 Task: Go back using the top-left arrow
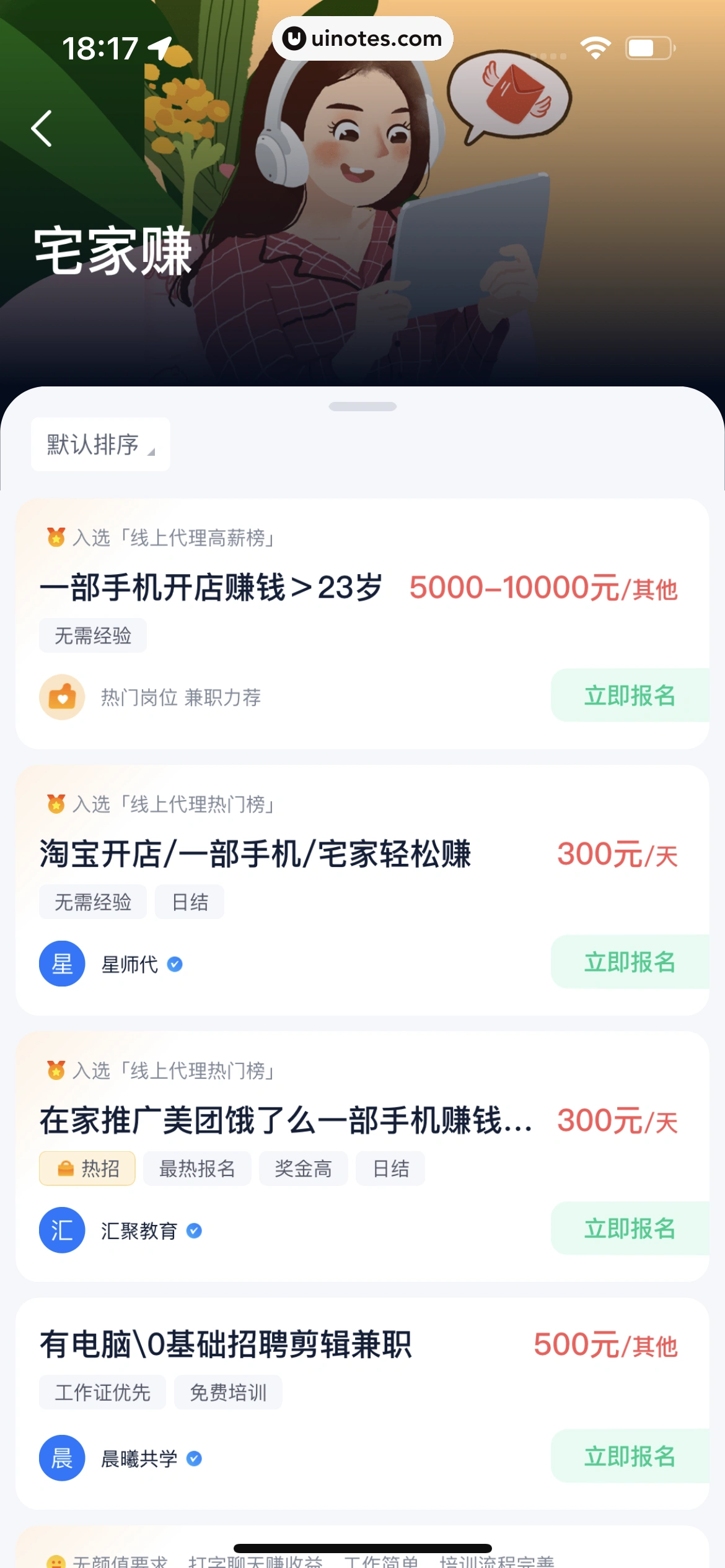coord(42,129)
